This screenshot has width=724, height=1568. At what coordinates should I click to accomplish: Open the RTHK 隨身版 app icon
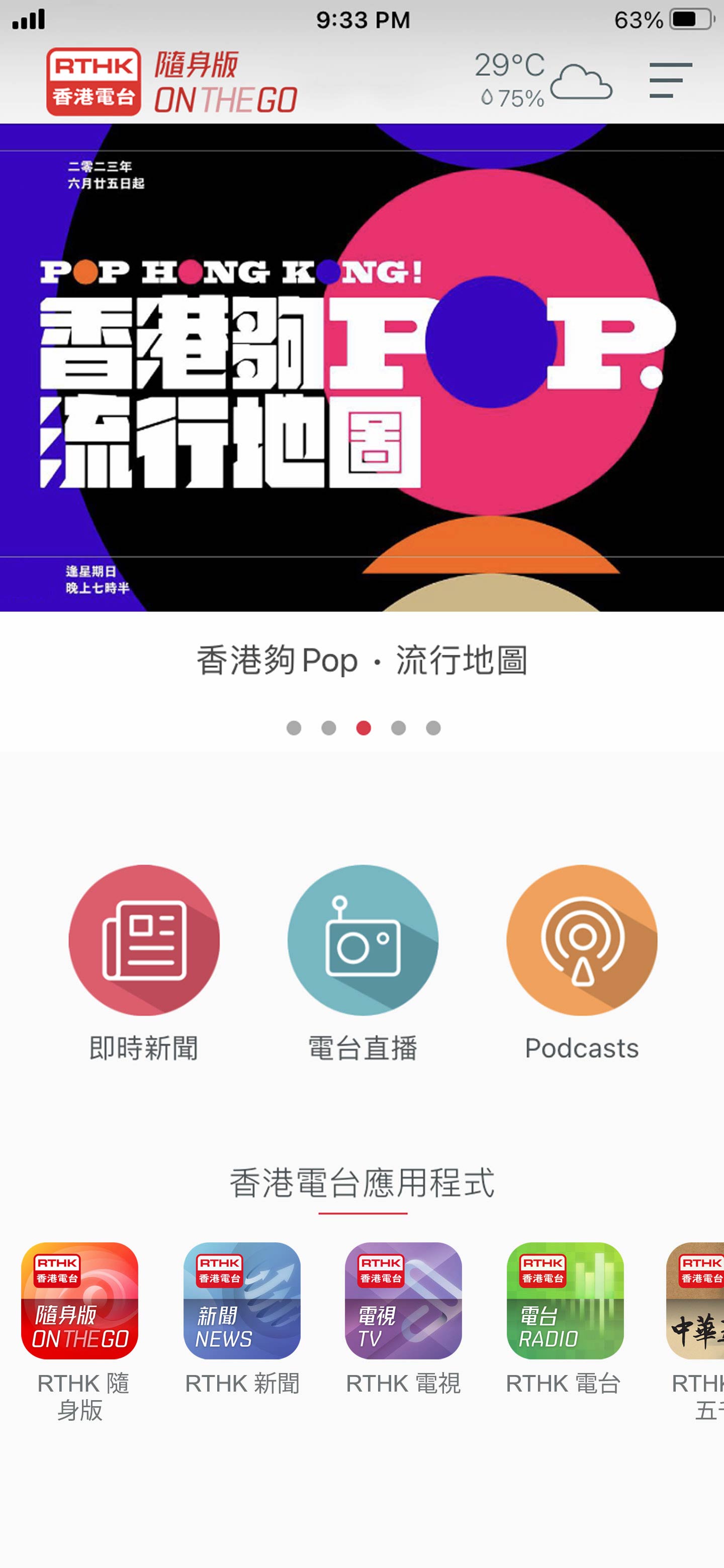(80, 1300)
